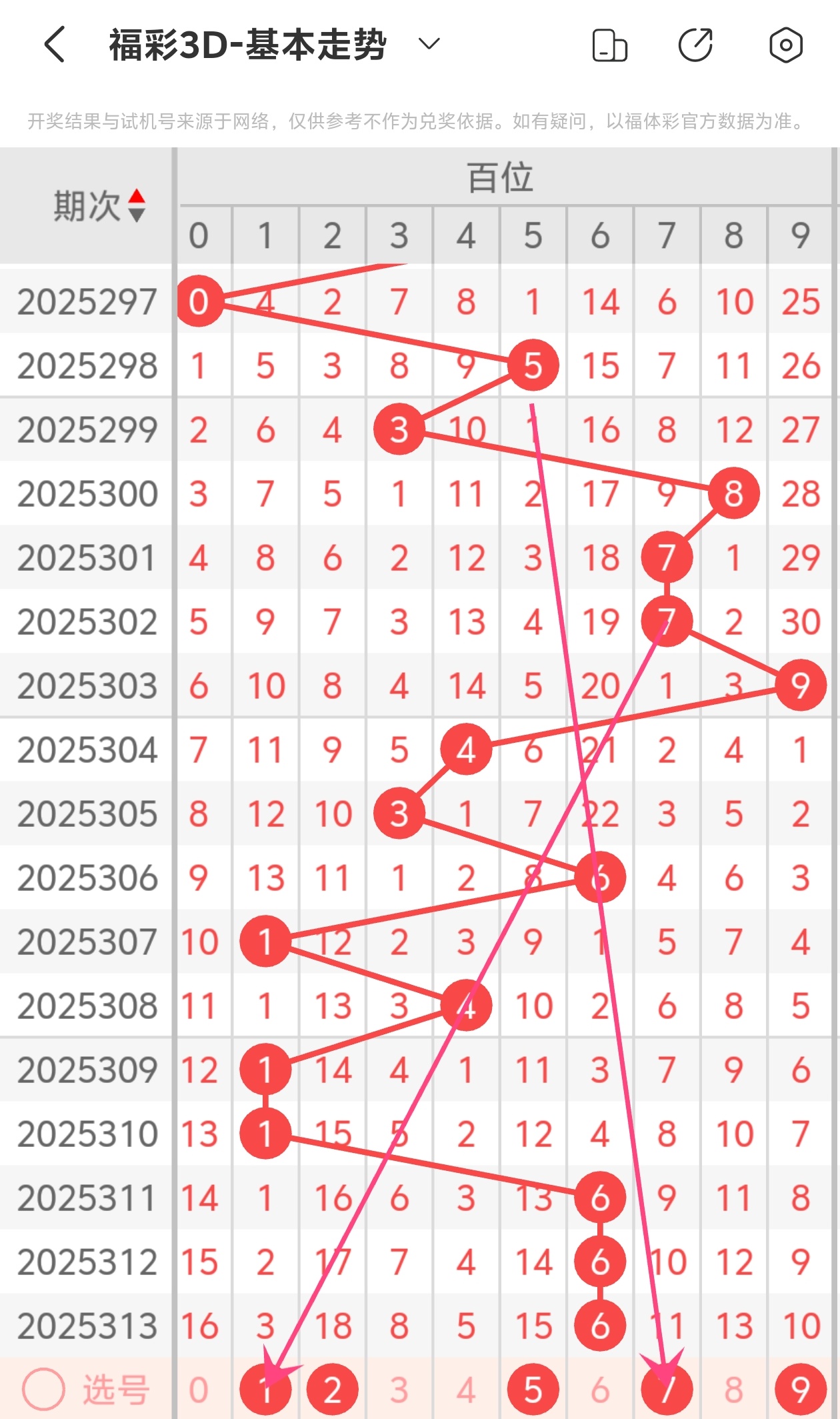The width and height of the screenshot is (840, 1419).
Task: Expand the 福彩3D-基本走势 title dropdown
Action: point(429,45)
